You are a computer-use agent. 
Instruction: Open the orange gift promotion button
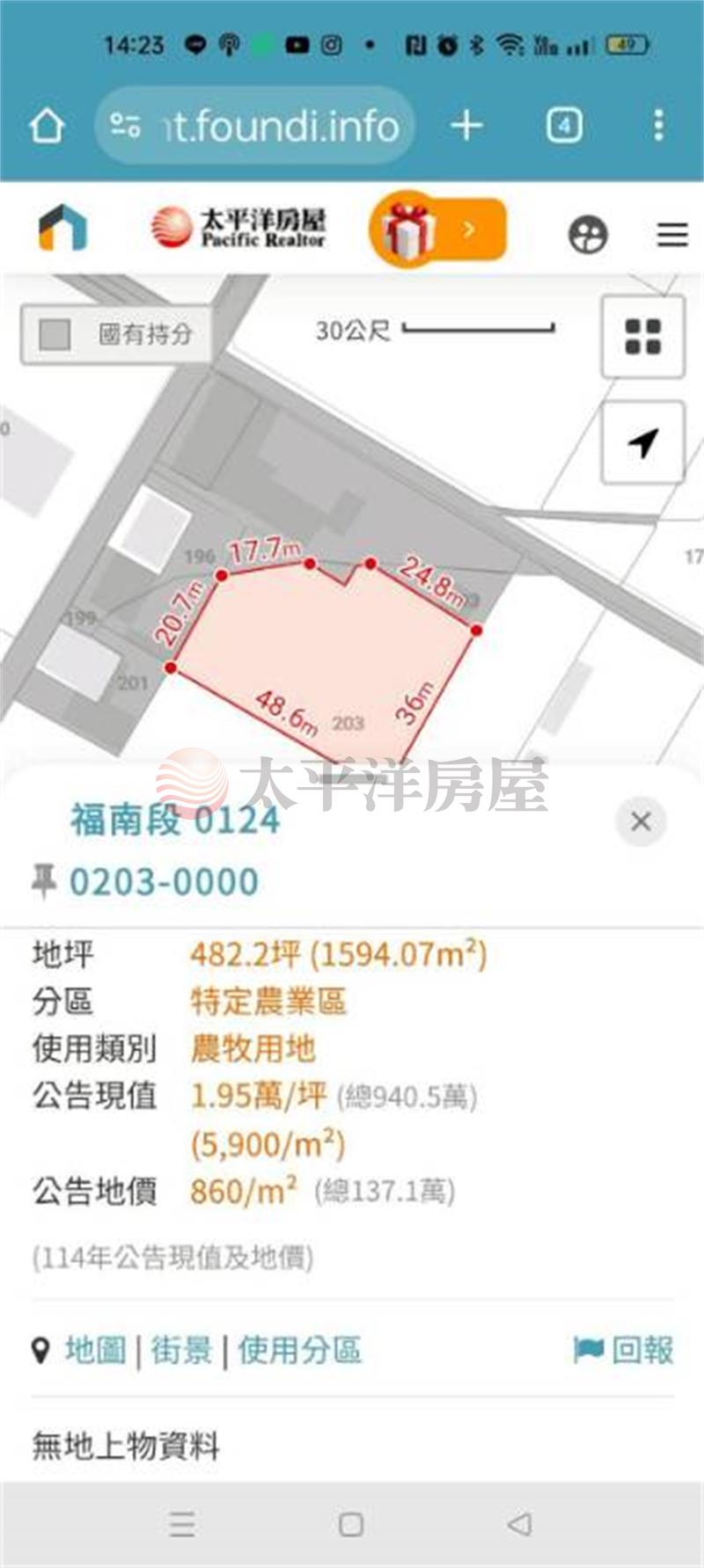tap(437, 231)
